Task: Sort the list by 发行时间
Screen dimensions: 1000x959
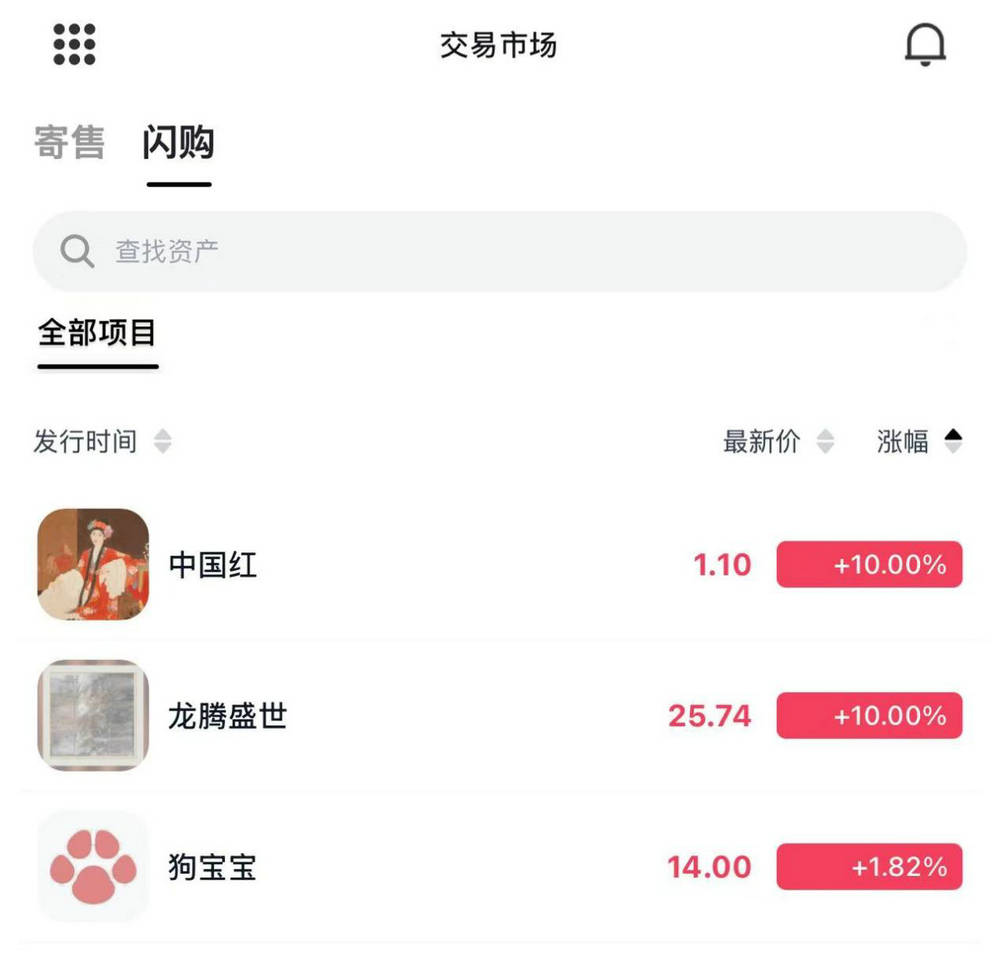Action: (101, 441)
